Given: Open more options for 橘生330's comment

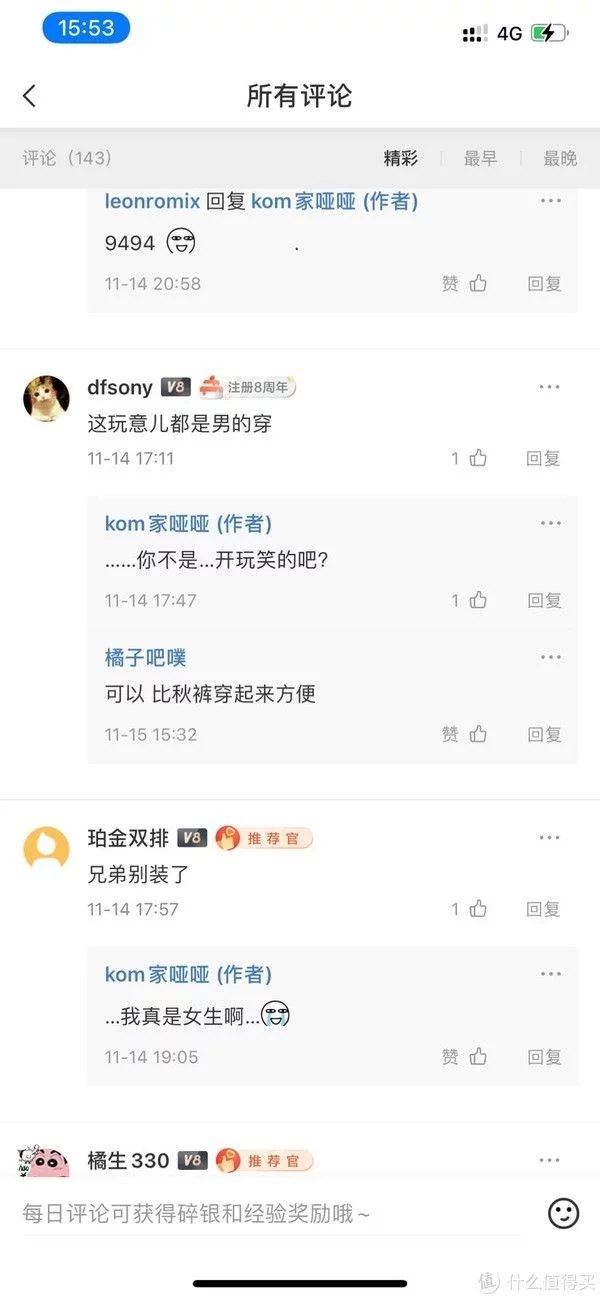Looking at the screenshot, I should [550, 1160].
